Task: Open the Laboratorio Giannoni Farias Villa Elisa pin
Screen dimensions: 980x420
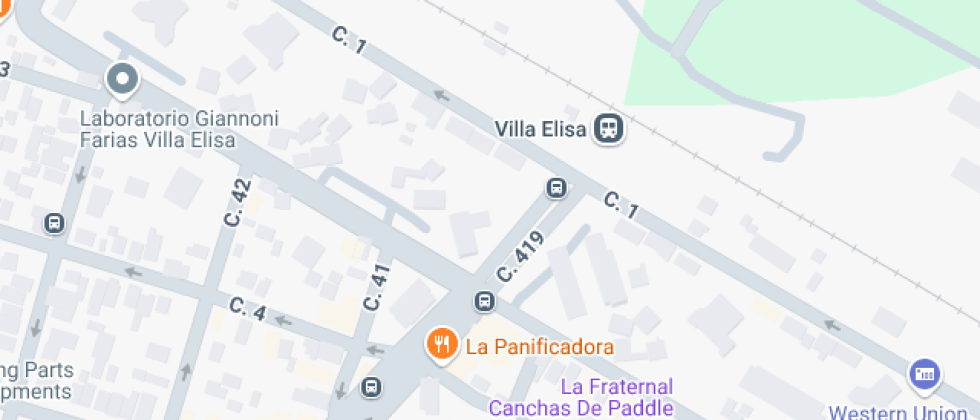Action: (122, 80)
